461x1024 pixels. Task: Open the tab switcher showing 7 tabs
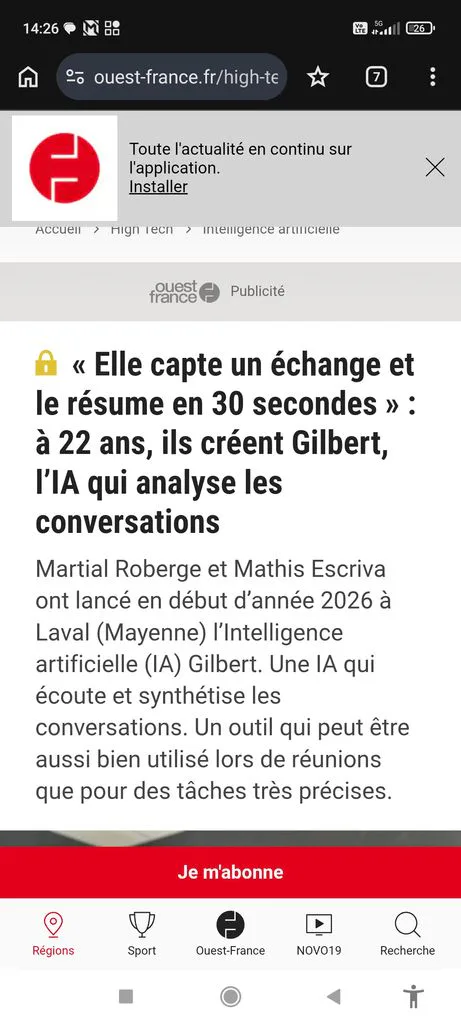point(375,77)
